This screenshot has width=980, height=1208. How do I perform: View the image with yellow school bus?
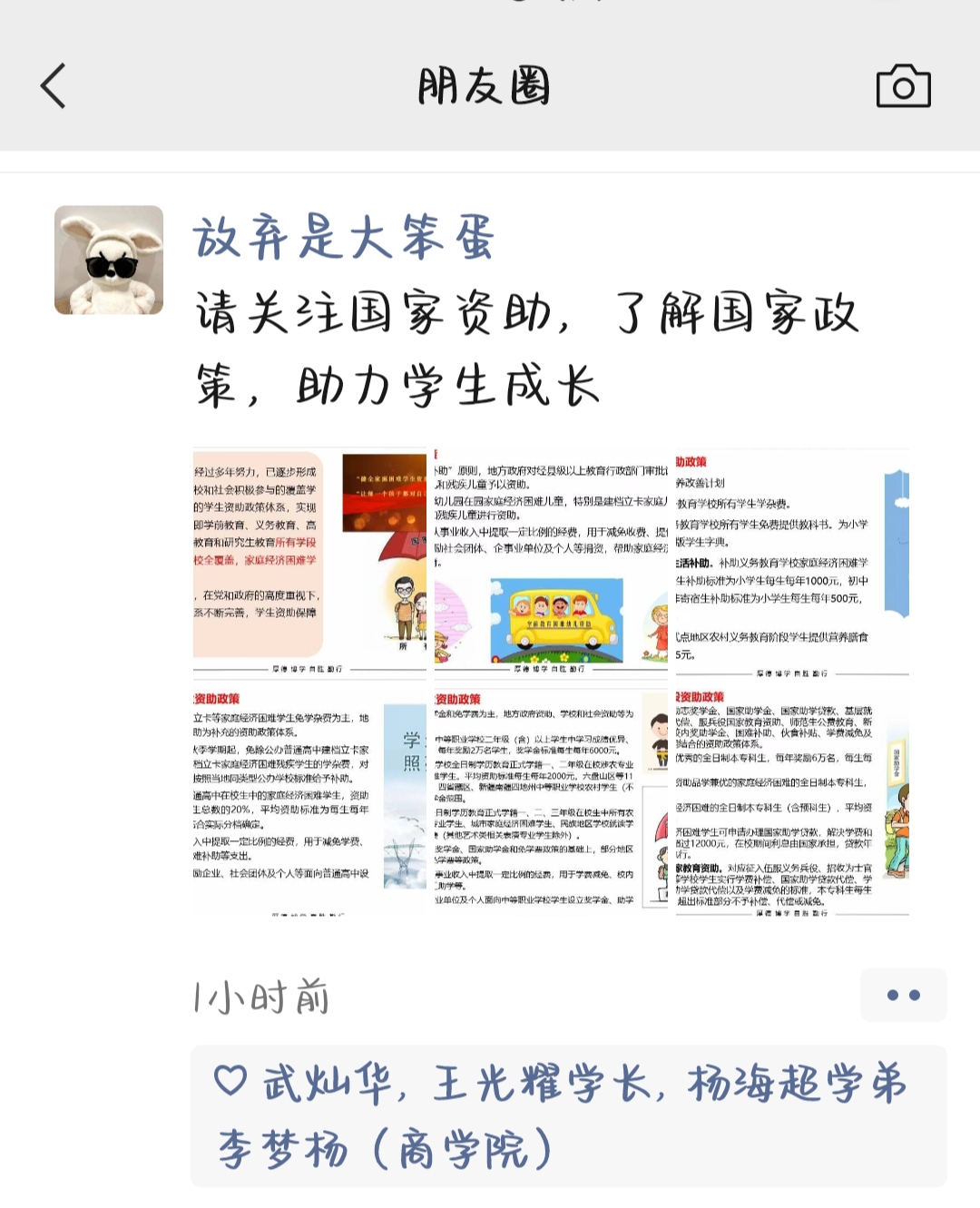click(551, 563)
